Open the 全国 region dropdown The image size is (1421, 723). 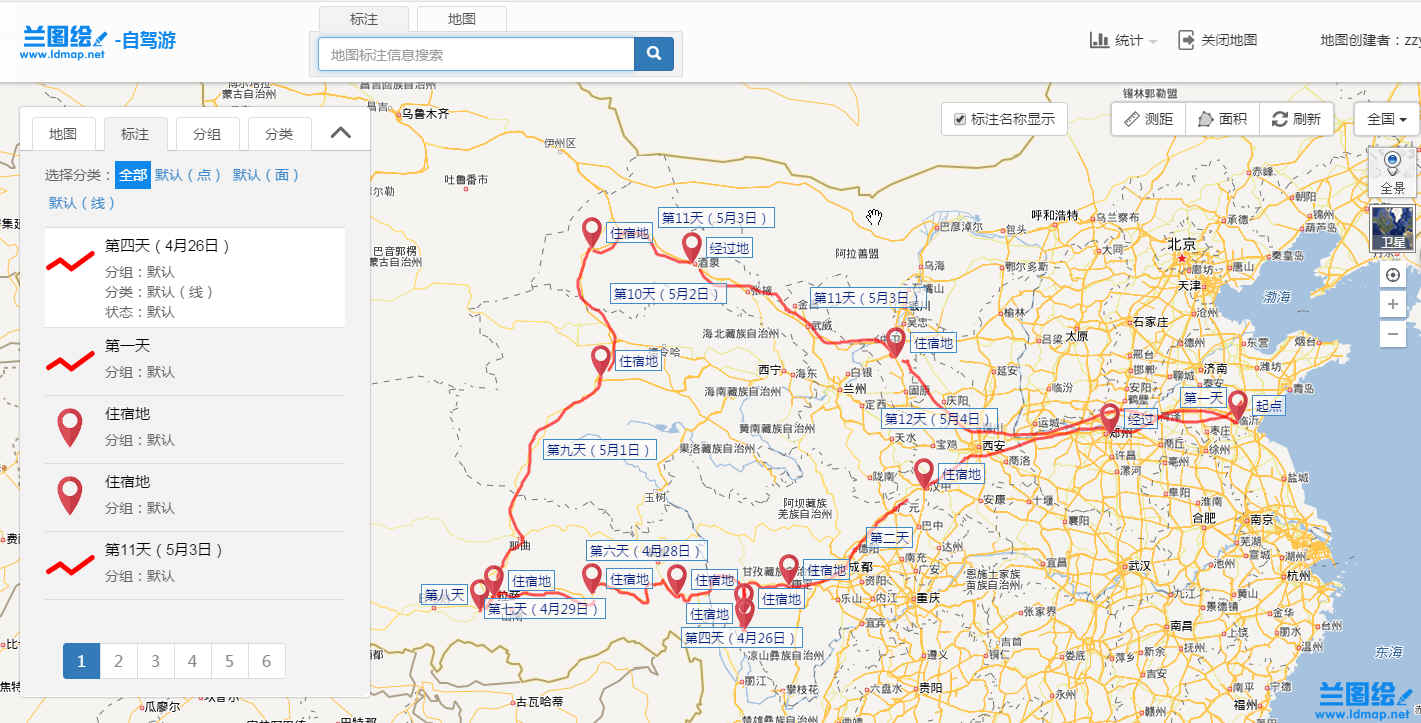click(x=1387, y=119)
